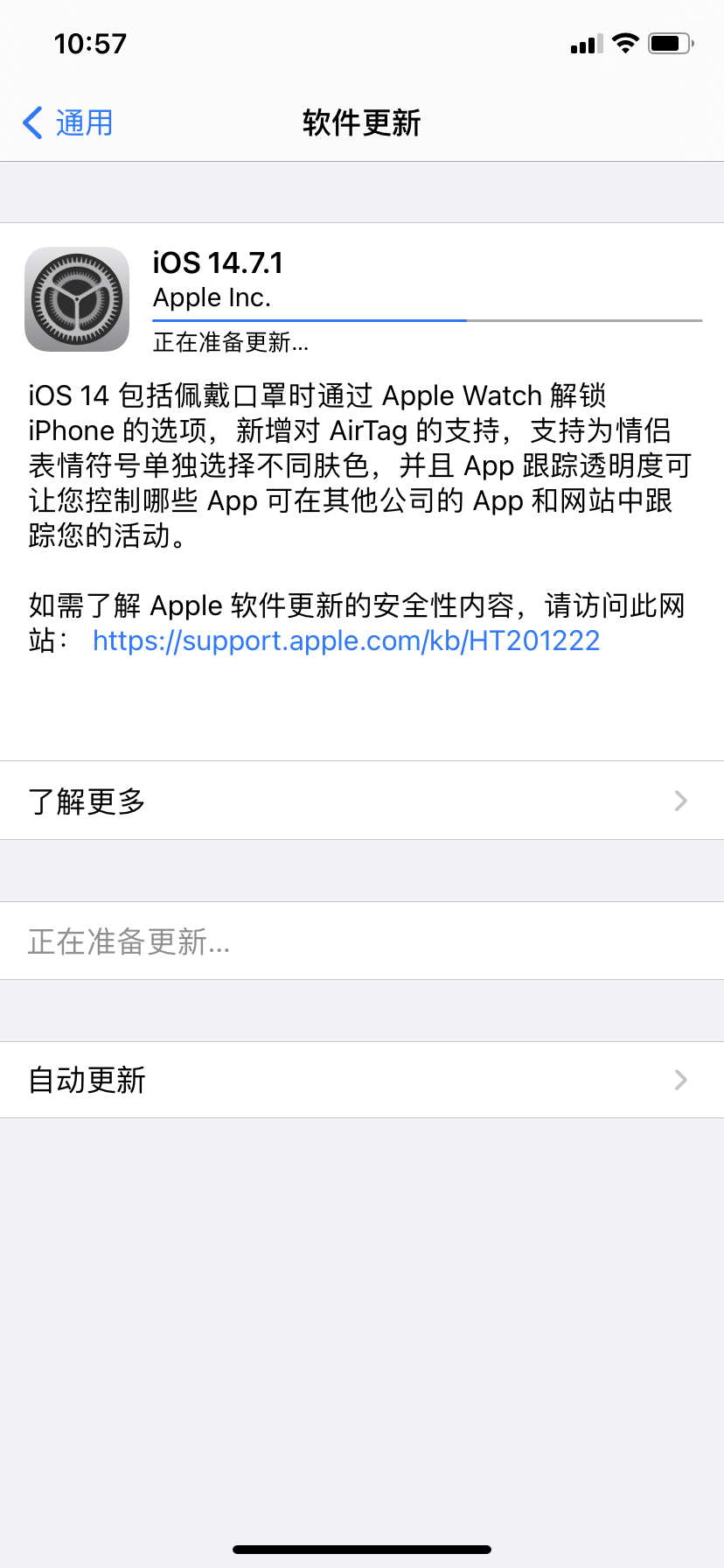
Task: Open the support.apple.com/kb/HT201222 link
Action: 346,640
